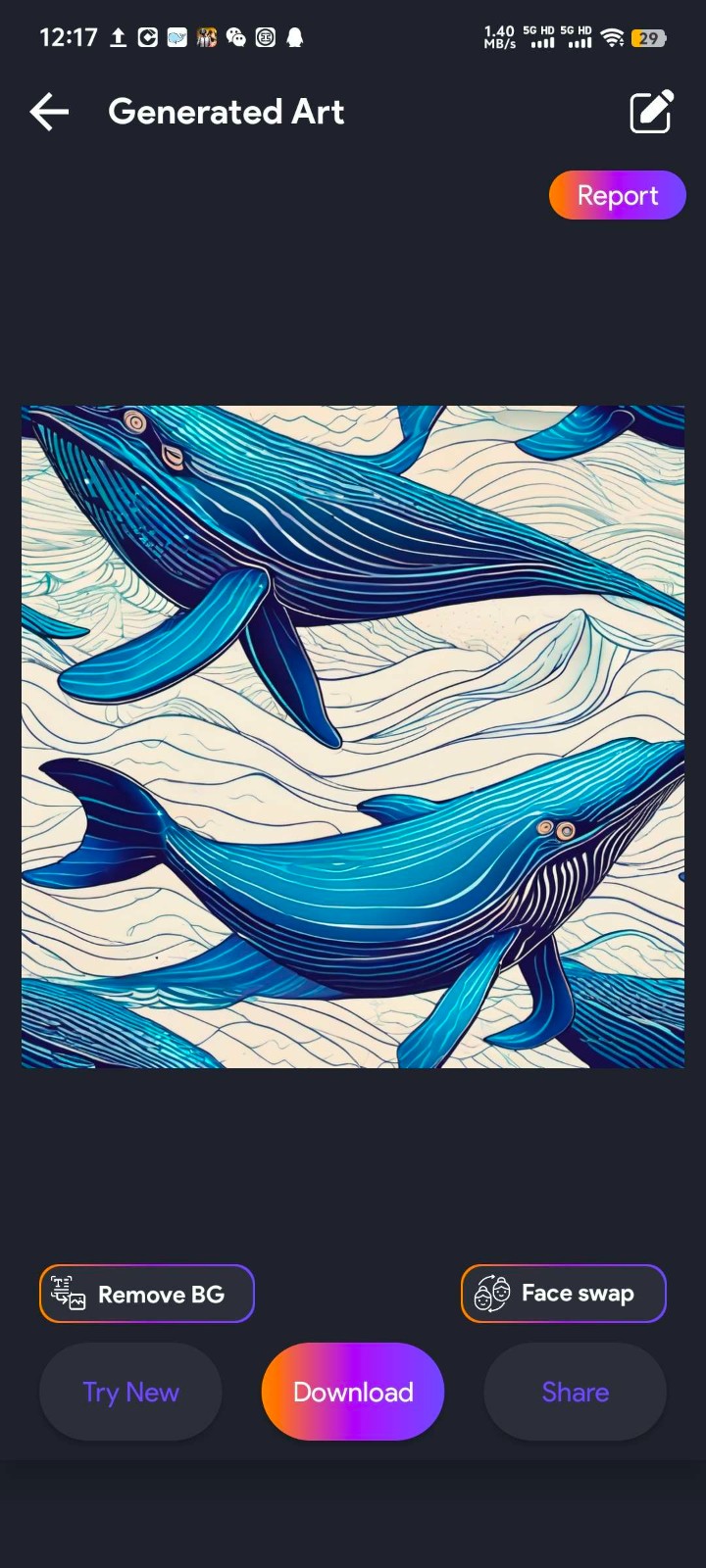Download the generated image
This screenshot has width=706, height=1568.
353,1392
